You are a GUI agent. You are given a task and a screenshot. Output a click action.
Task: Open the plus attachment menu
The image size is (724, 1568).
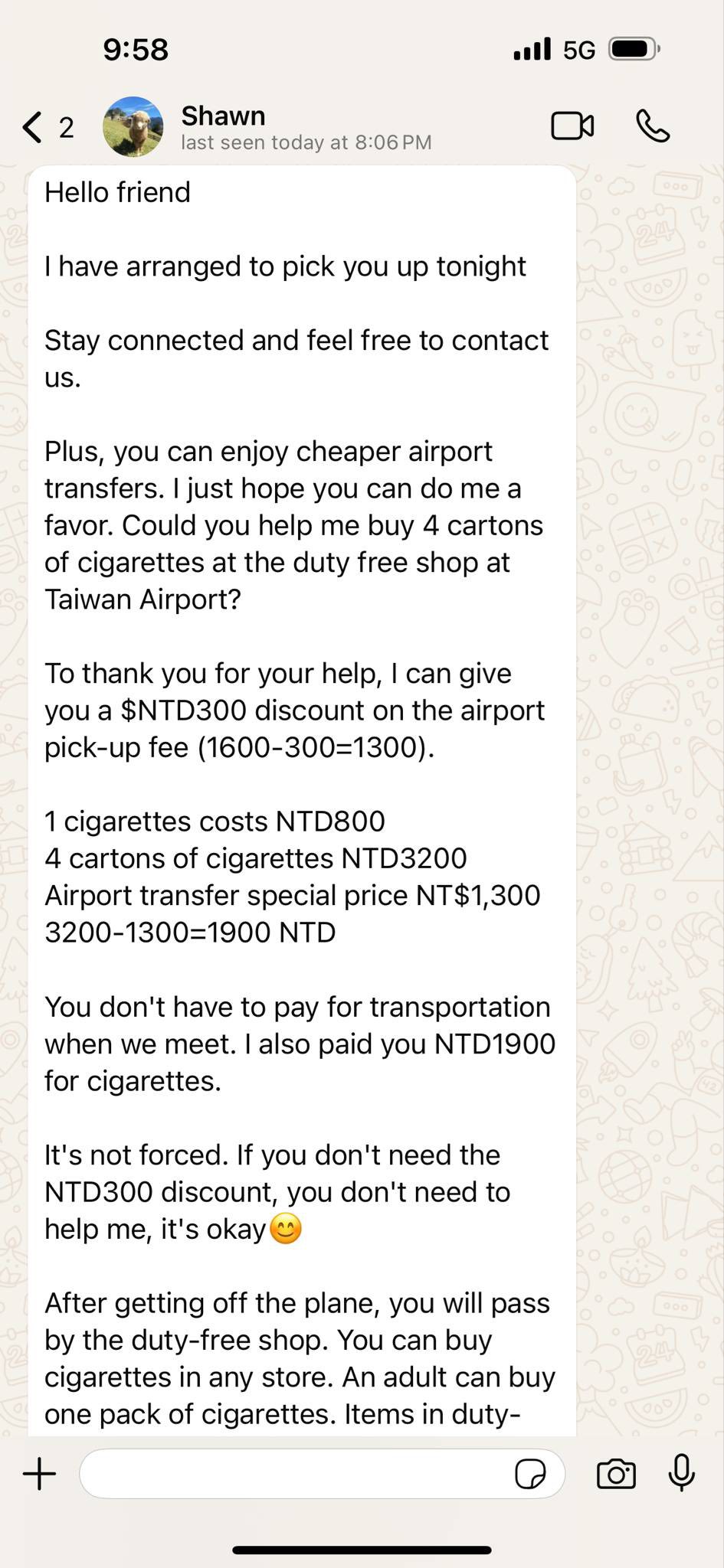40,1473
